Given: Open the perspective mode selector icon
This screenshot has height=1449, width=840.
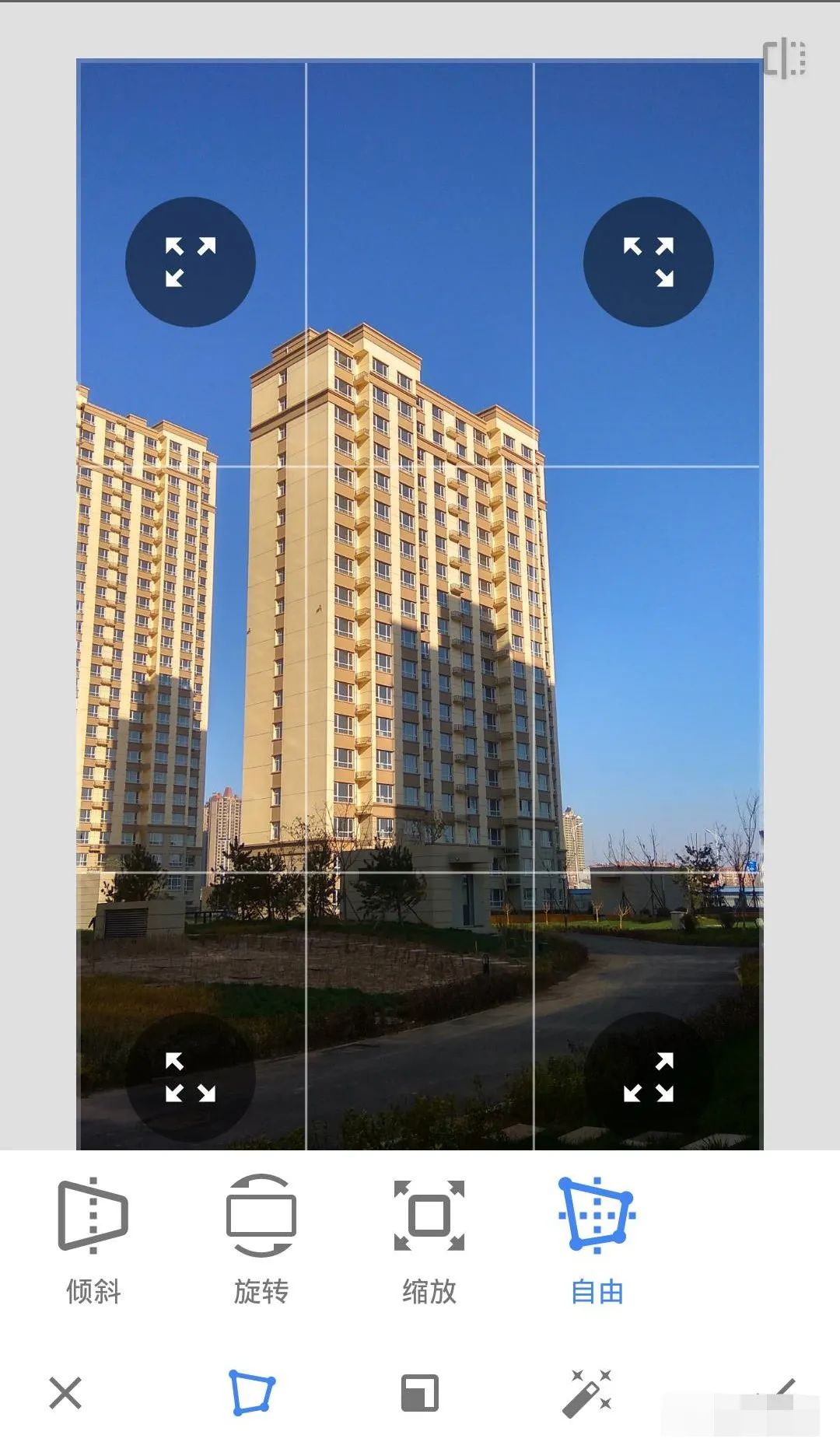Looking at the screenshot, I should point(251,1392).
